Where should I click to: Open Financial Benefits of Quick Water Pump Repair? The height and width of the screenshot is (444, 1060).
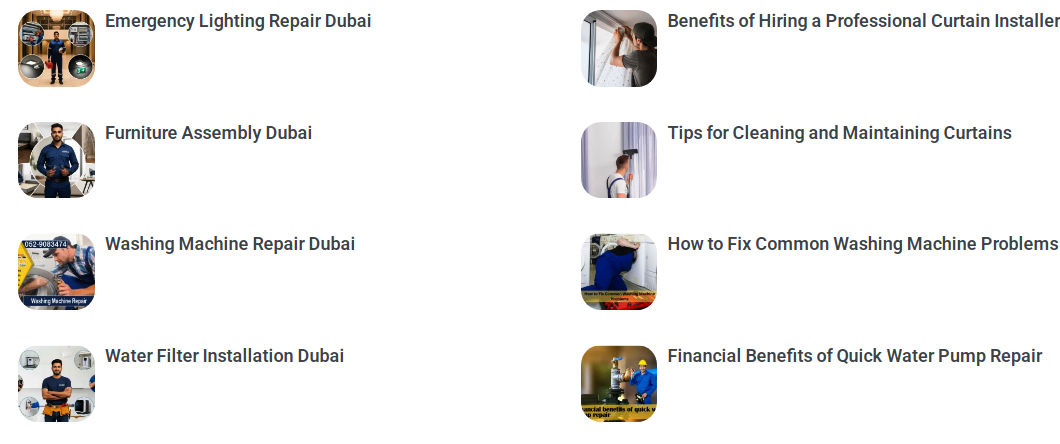coord(854,356)
